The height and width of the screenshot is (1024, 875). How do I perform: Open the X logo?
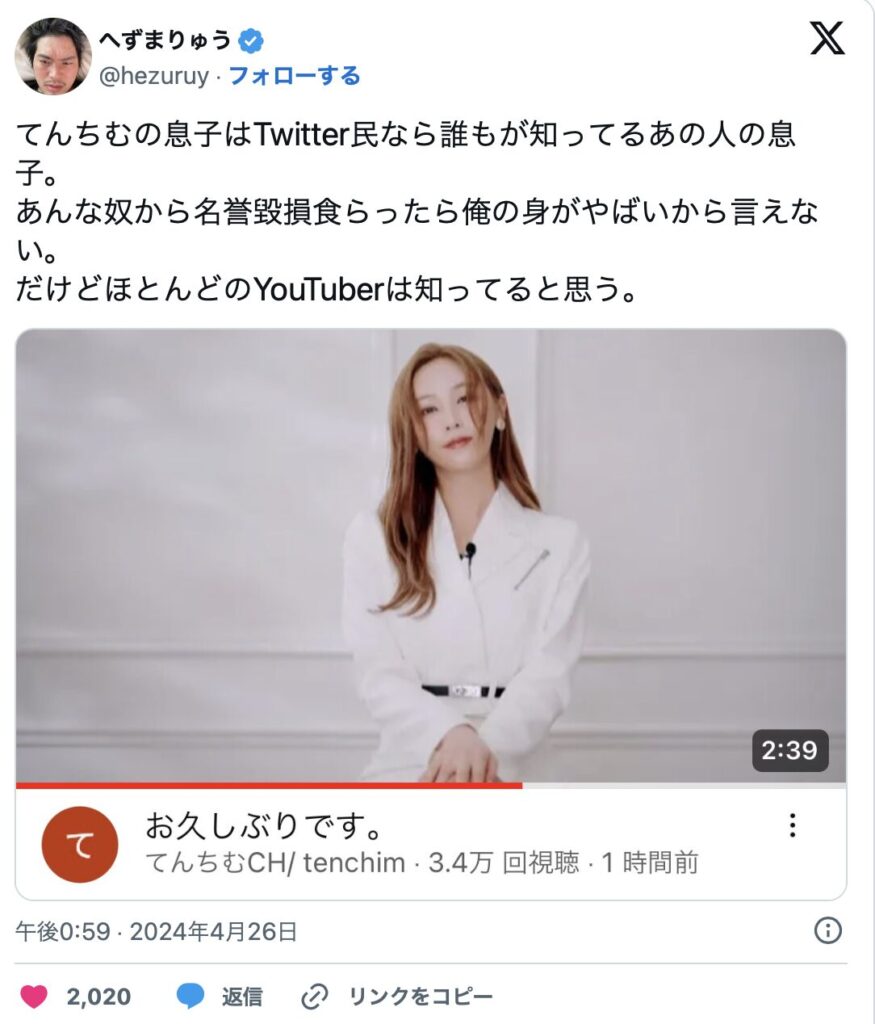coord(826,39)
